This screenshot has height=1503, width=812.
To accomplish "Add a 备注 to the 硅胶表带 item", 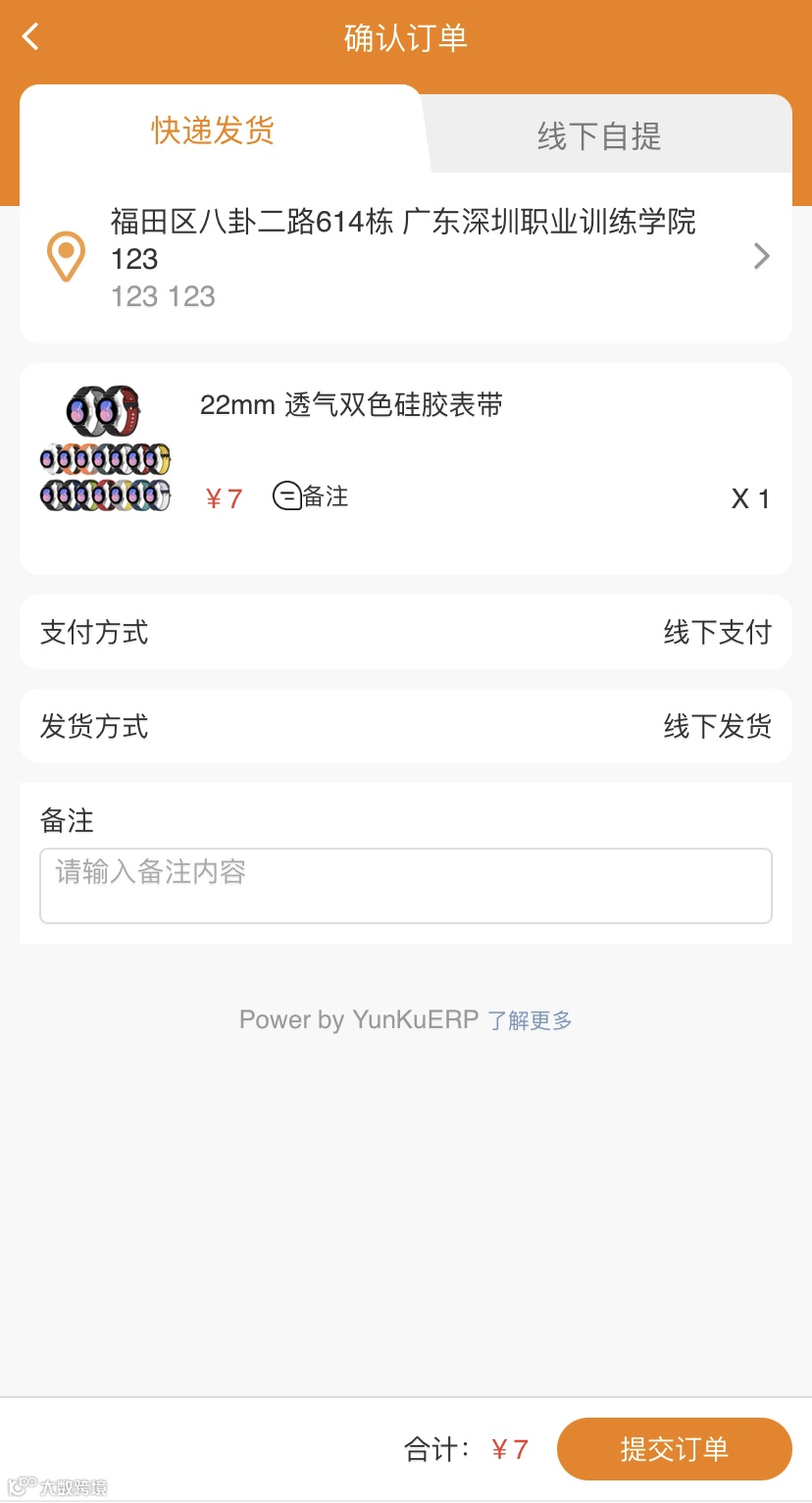I will click(311, 497).
